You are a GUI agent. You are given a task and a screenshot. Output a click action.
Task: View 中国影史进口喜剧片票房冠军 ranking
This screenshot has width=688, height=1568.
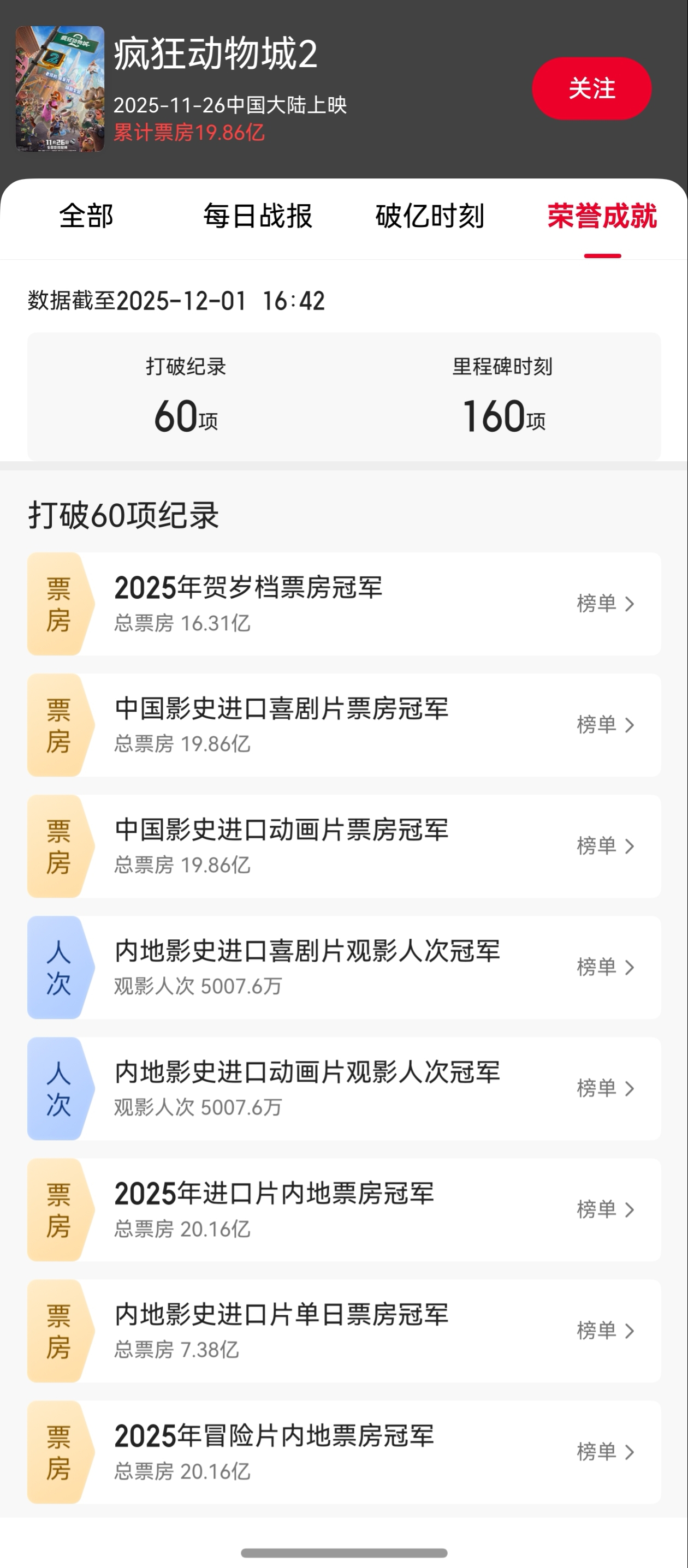click(x=605, y=724)
